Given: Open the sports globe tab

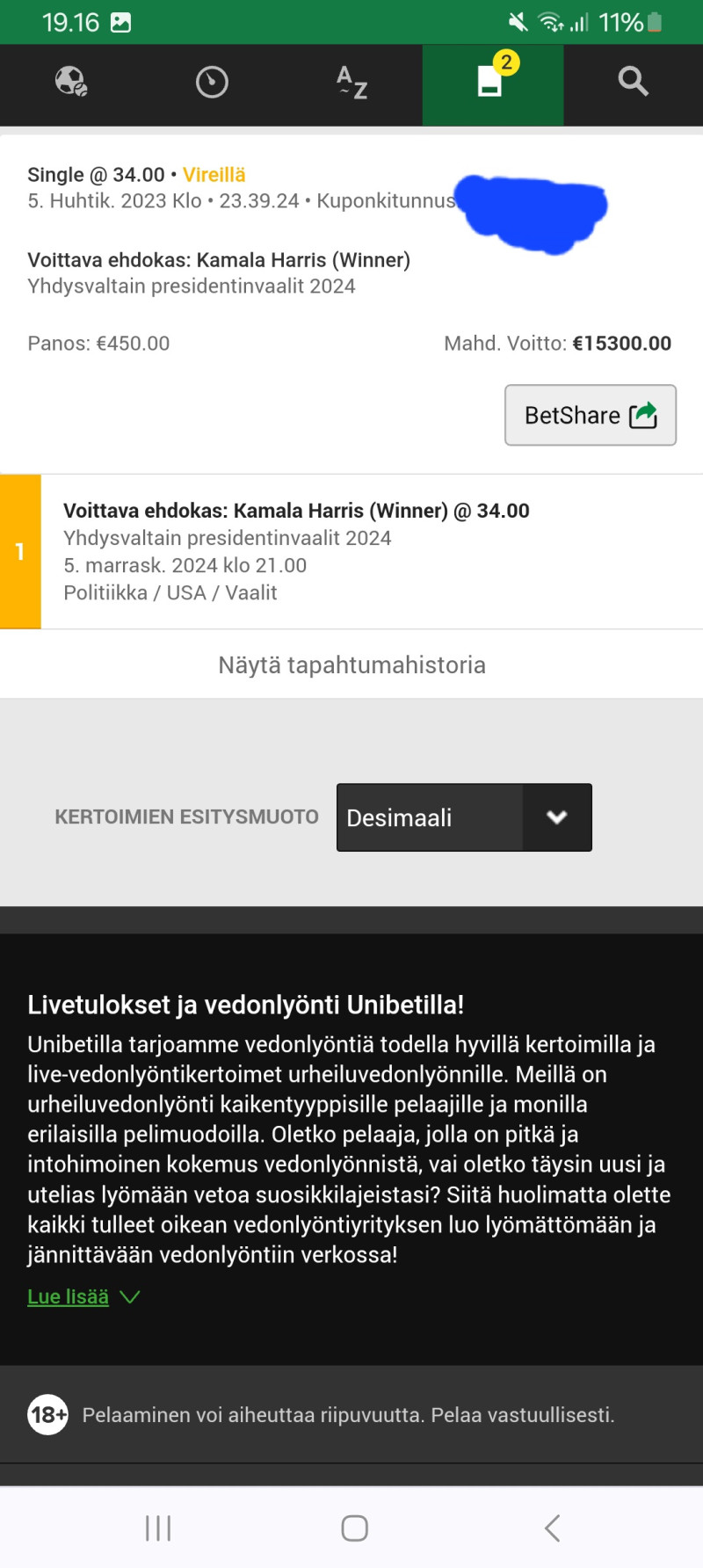Looking at the screenshot, I should [70, 82].
